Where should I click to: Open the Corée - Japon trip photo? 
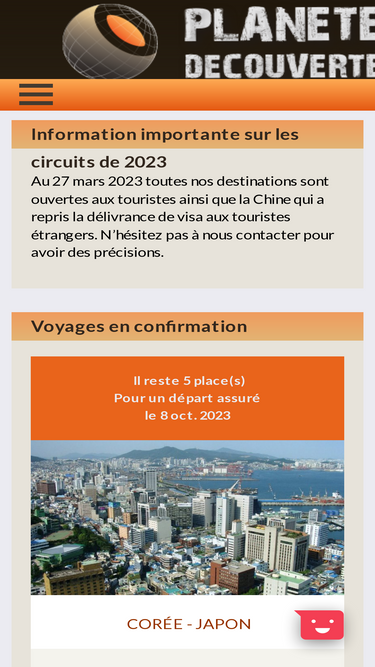point(188,517)
